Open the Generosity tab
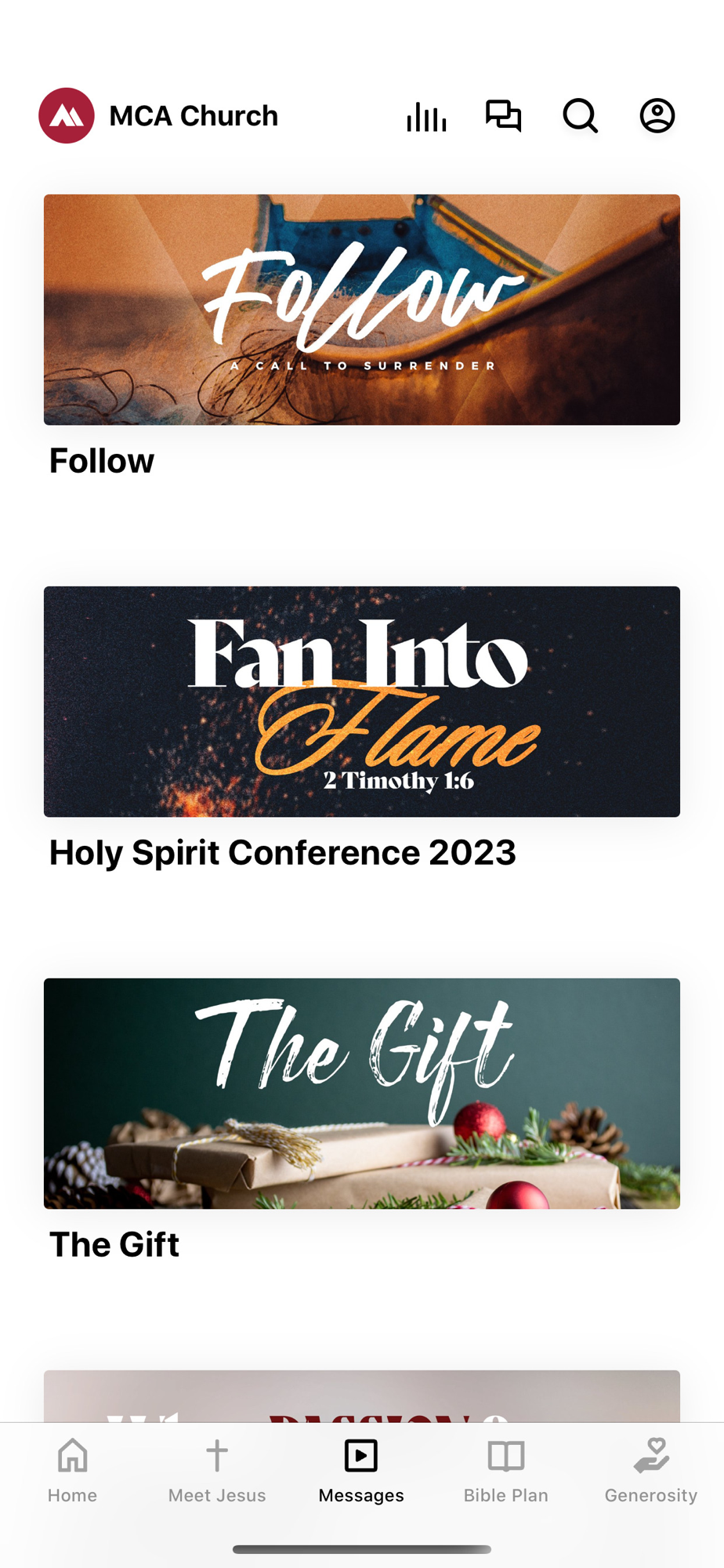 [651, 1471]
